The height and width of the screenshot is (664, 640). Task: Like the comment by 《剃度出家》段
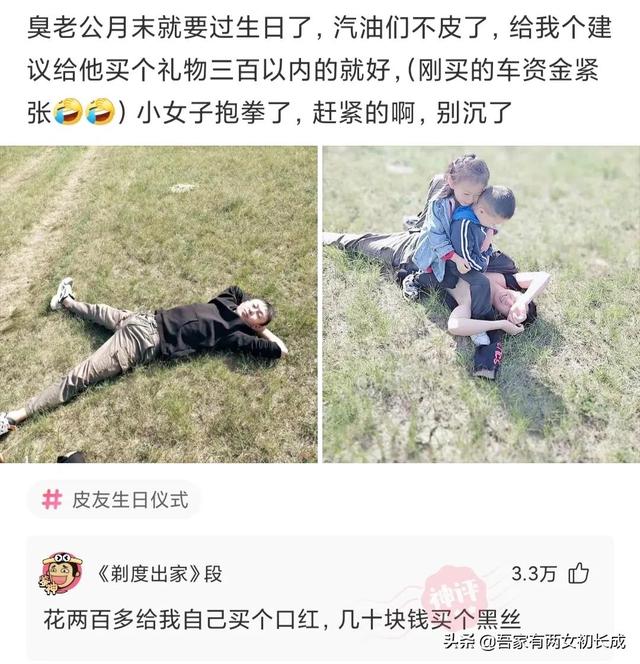point(579,573)
